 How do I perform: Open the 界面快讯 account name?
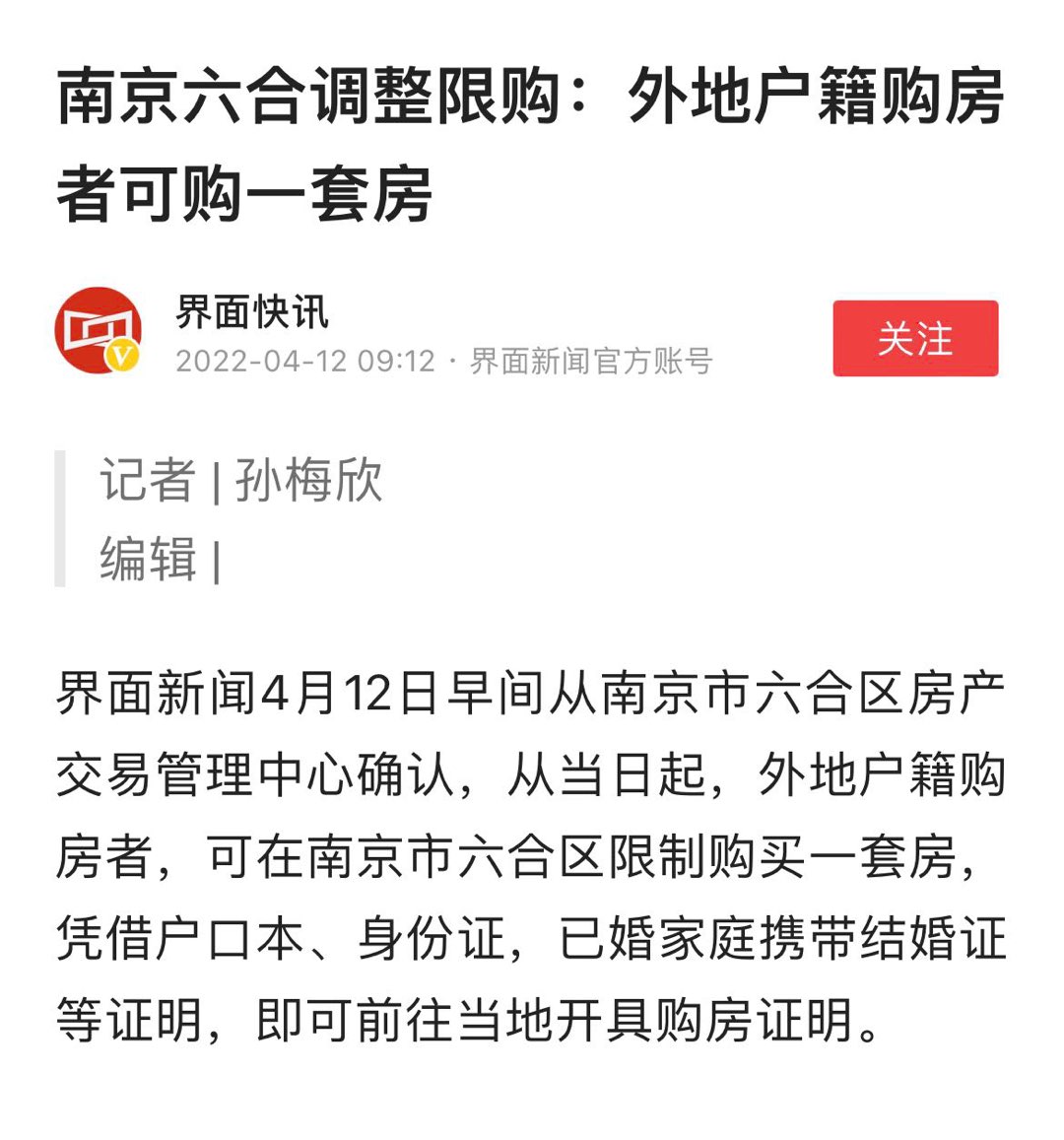coord(251,311)
